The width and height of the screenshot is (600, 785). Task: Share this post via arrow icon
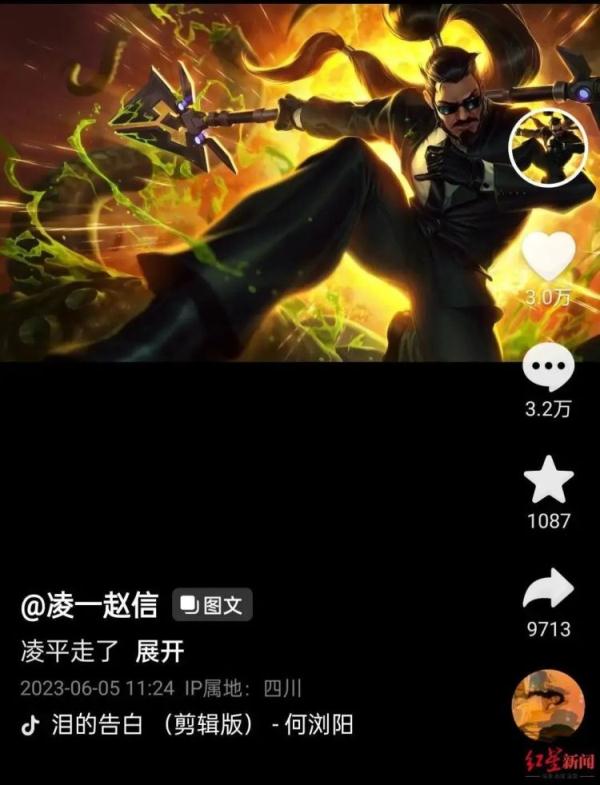(548, 592)
